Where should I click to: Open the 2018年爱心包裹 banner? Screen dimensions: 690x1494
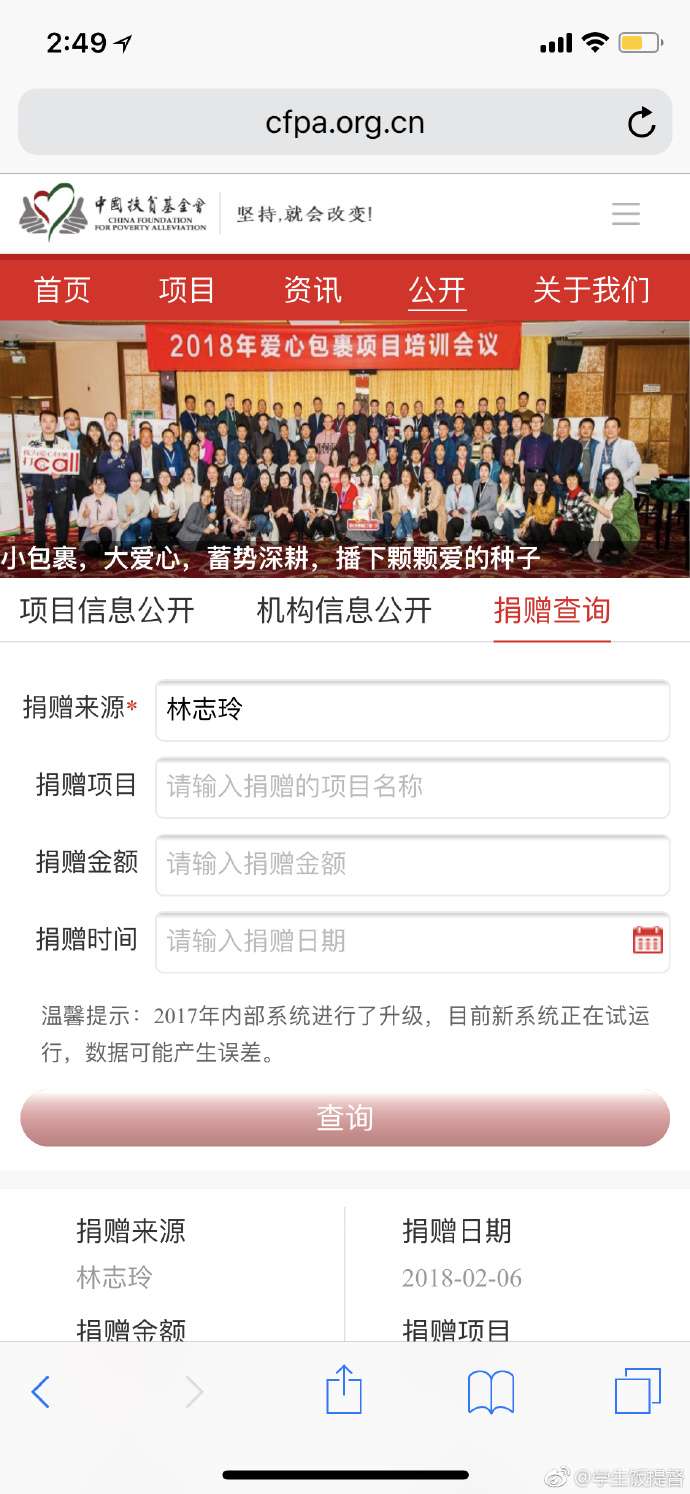pyautogui.click(x=344, y=448)
